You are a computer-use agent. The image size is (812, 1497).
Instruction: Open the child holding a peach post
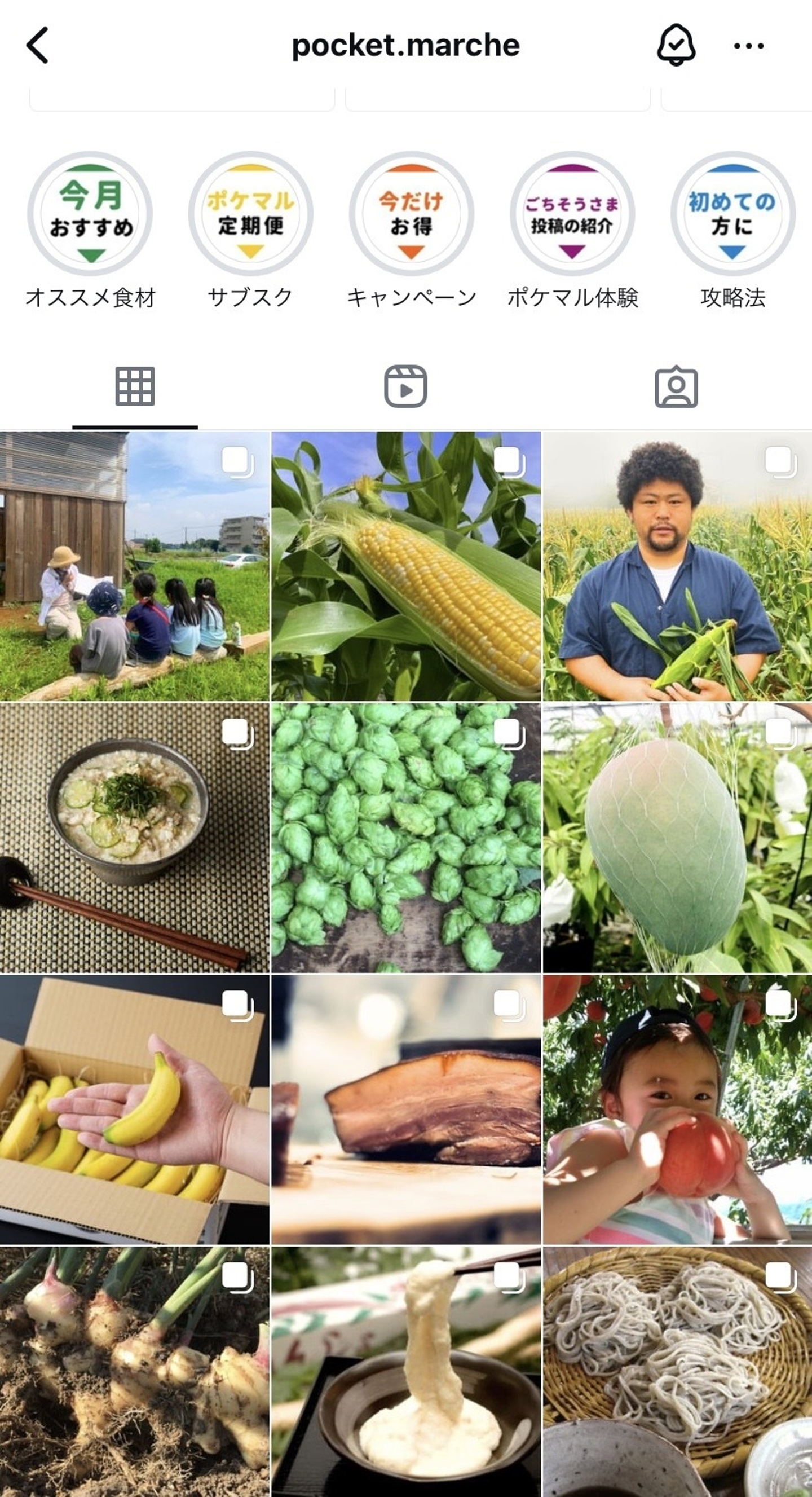tap(677, 1109)
